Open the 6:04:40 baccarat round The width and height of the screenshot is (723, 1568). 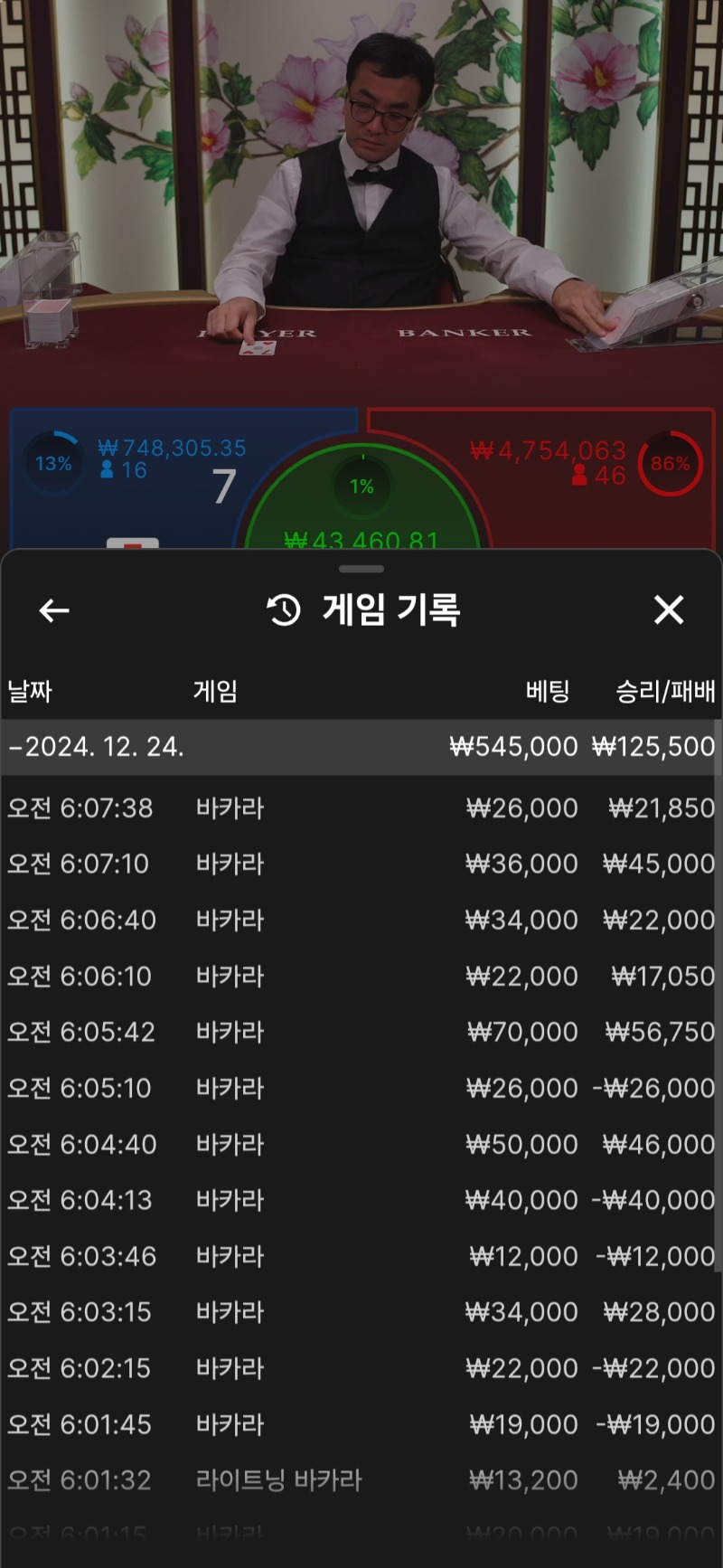[x=361, y=1144]
